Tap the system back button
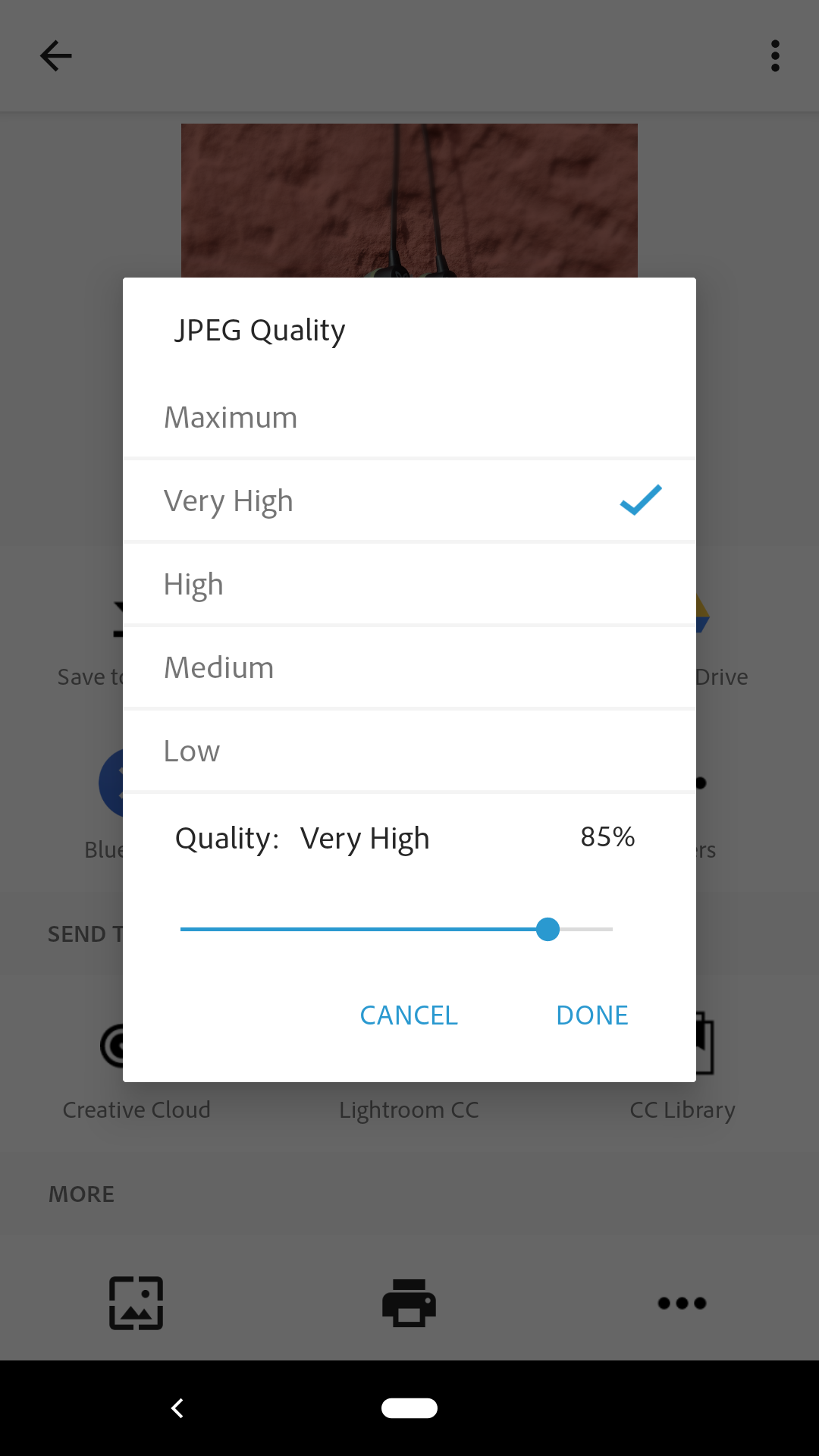 (x=177, y=1408)
